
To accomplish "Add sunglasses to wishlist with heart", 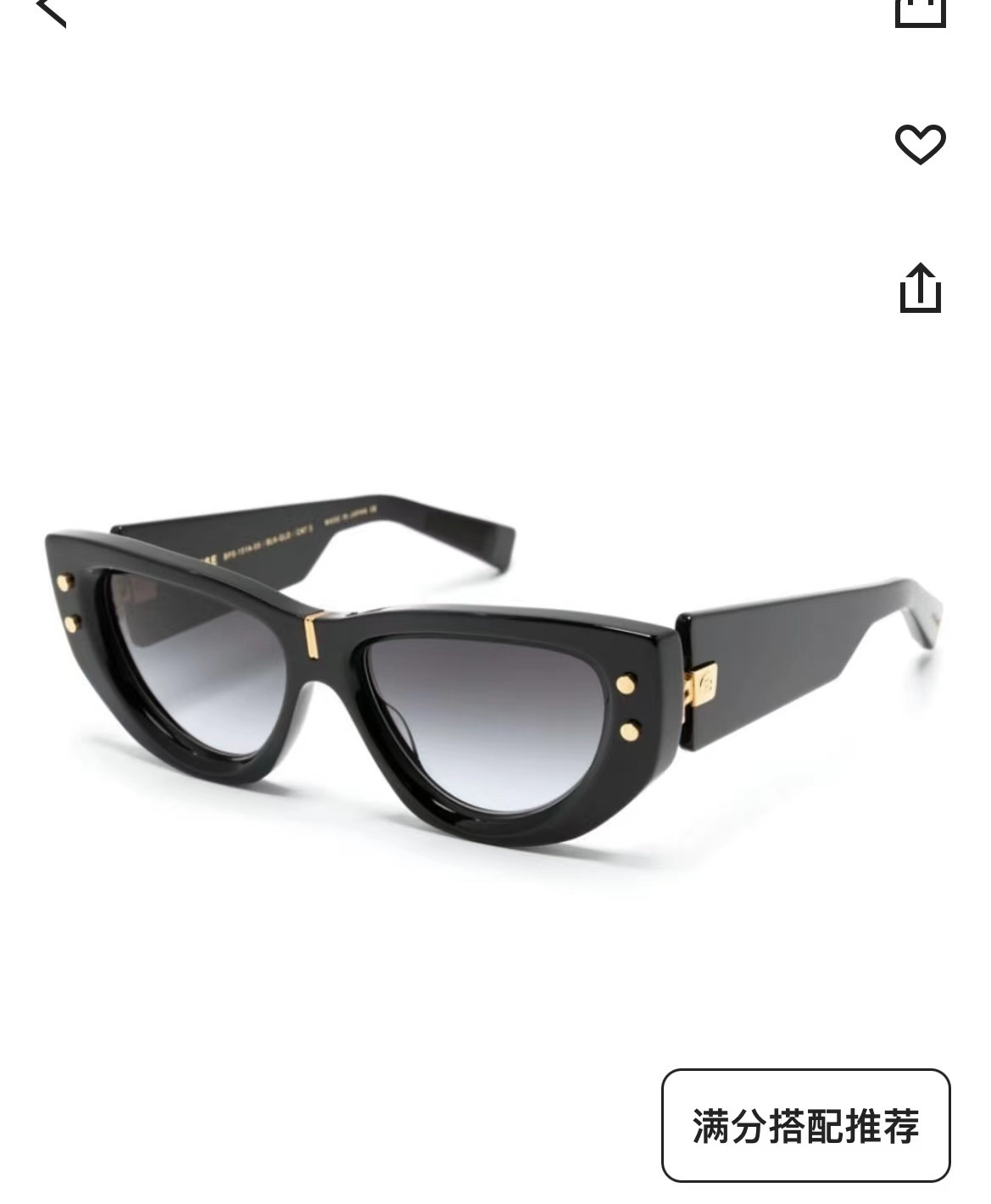I will click(x=920, y=143).
